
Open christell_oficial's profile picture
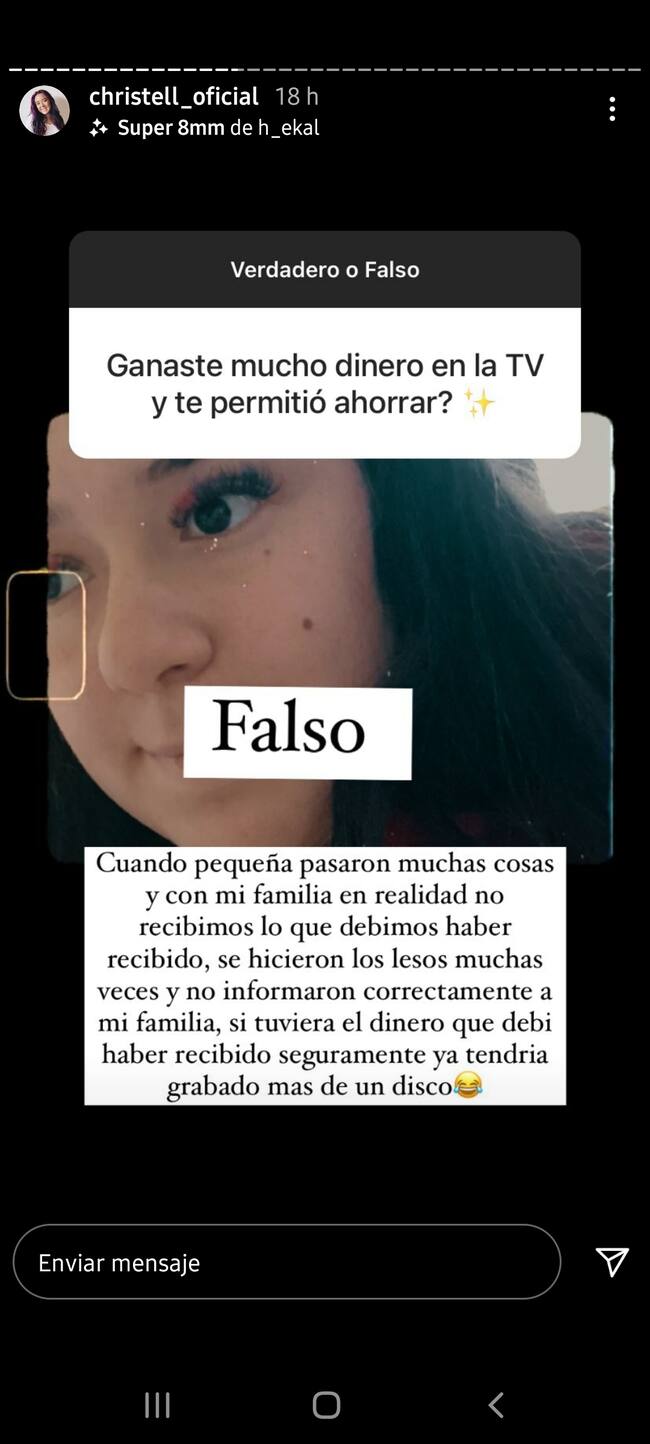(x=44, y=111)
